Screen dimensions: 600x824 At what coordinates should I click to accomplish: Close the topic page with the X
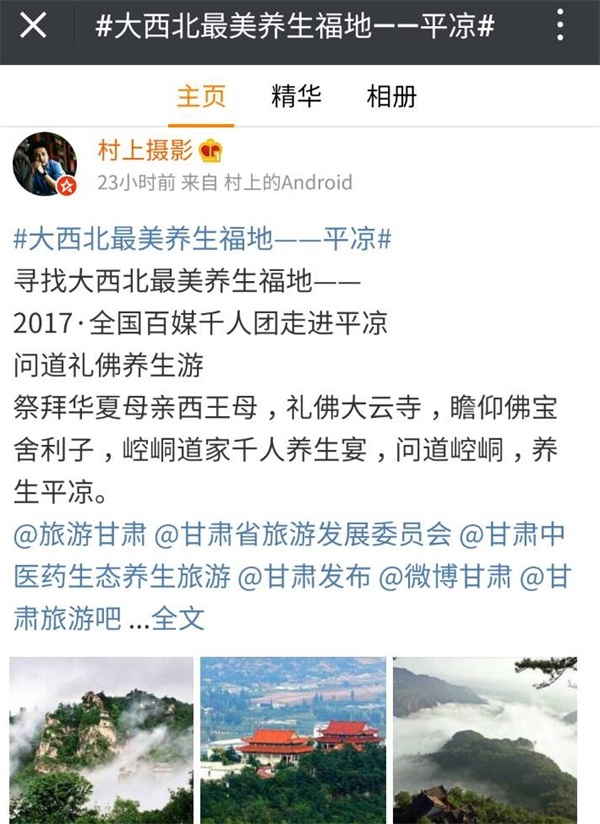pyautogui.click(x=33, y=27)
